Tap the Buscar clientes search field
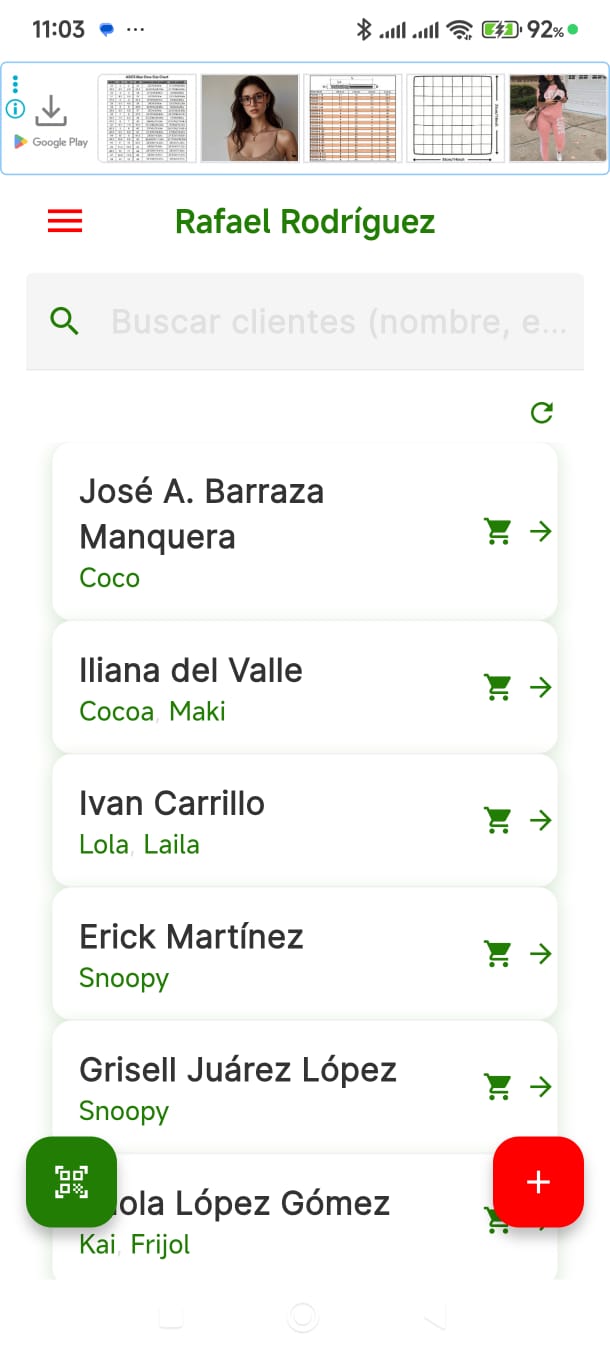 pyautogui.click(x=330, y=322)
